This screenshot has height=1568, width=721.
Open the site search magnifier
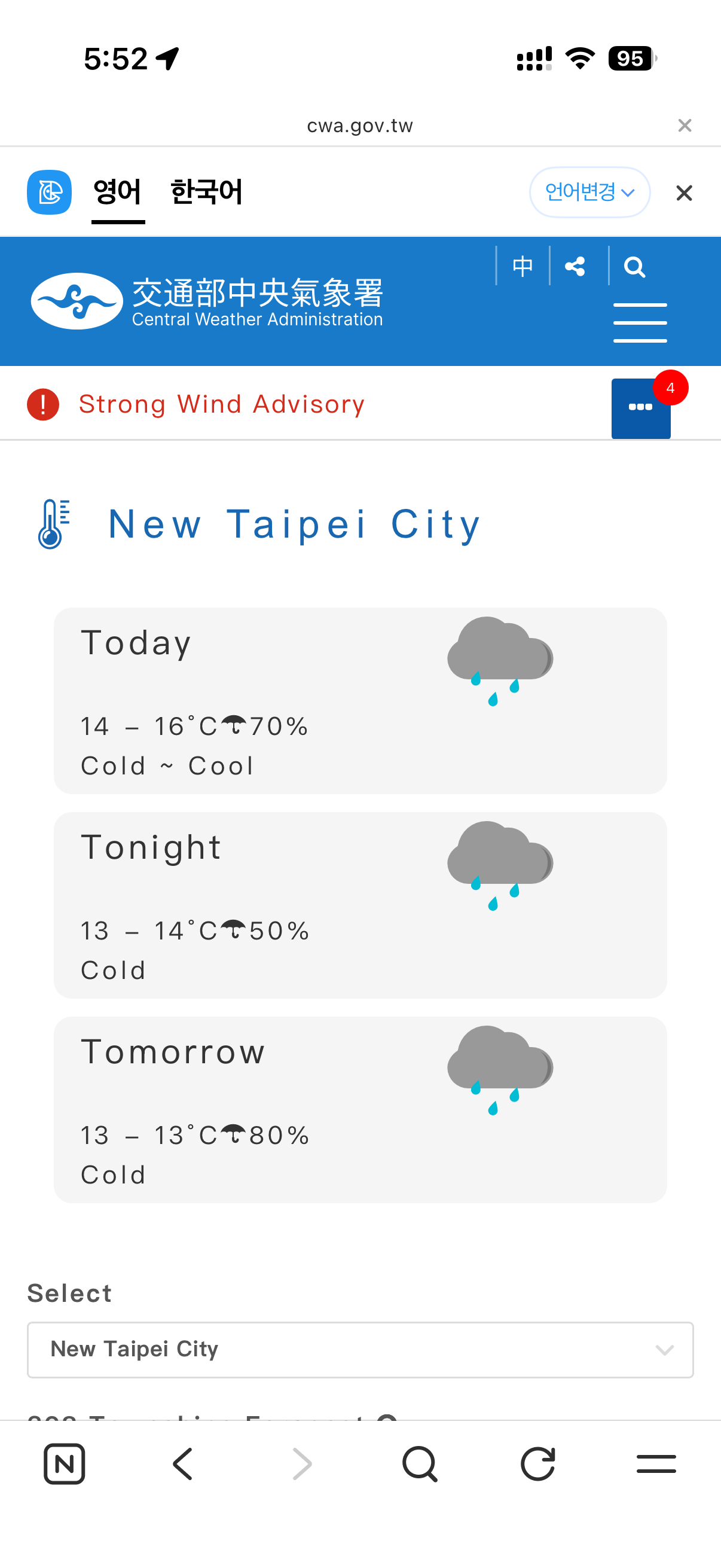634,267
